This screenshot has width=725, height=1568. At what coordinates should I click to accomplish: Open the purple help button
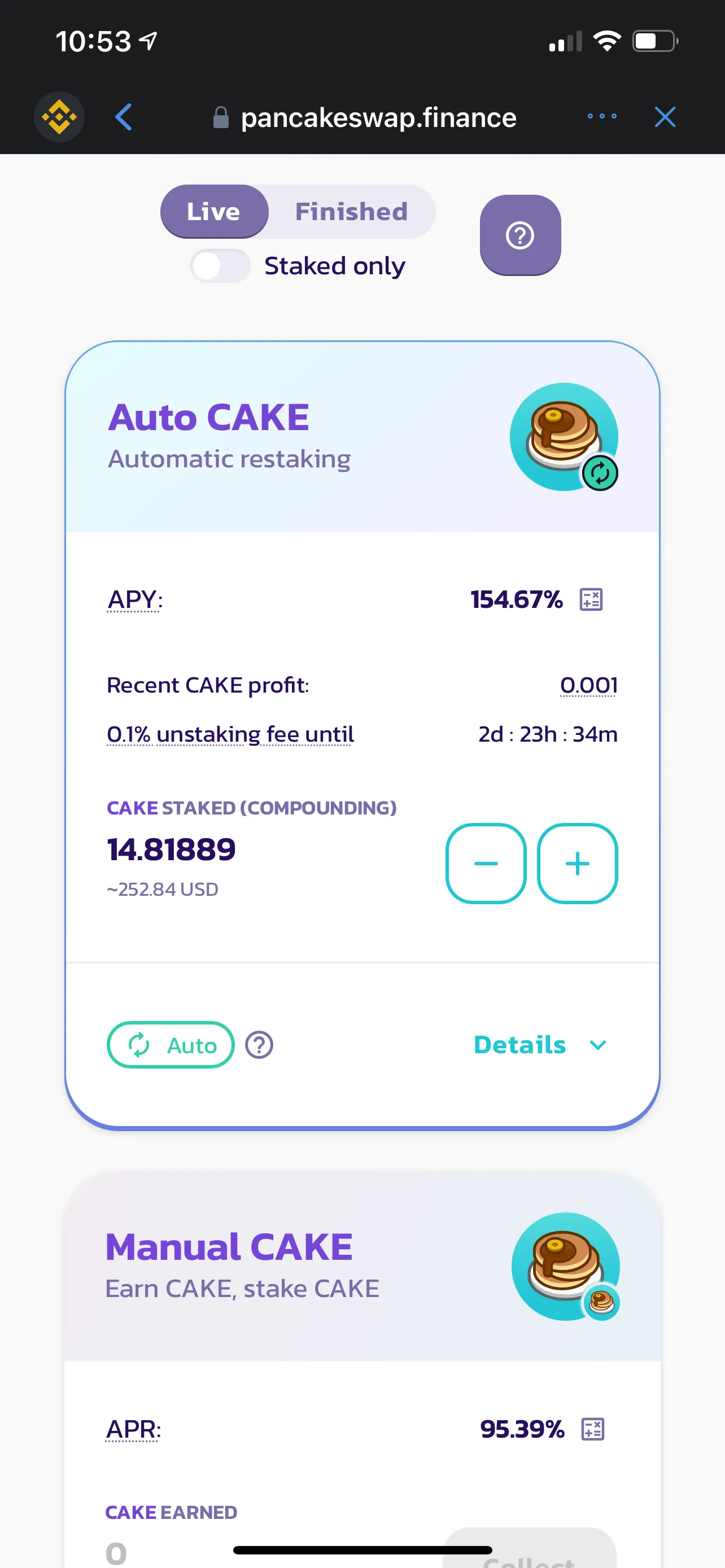pos(520,235)
